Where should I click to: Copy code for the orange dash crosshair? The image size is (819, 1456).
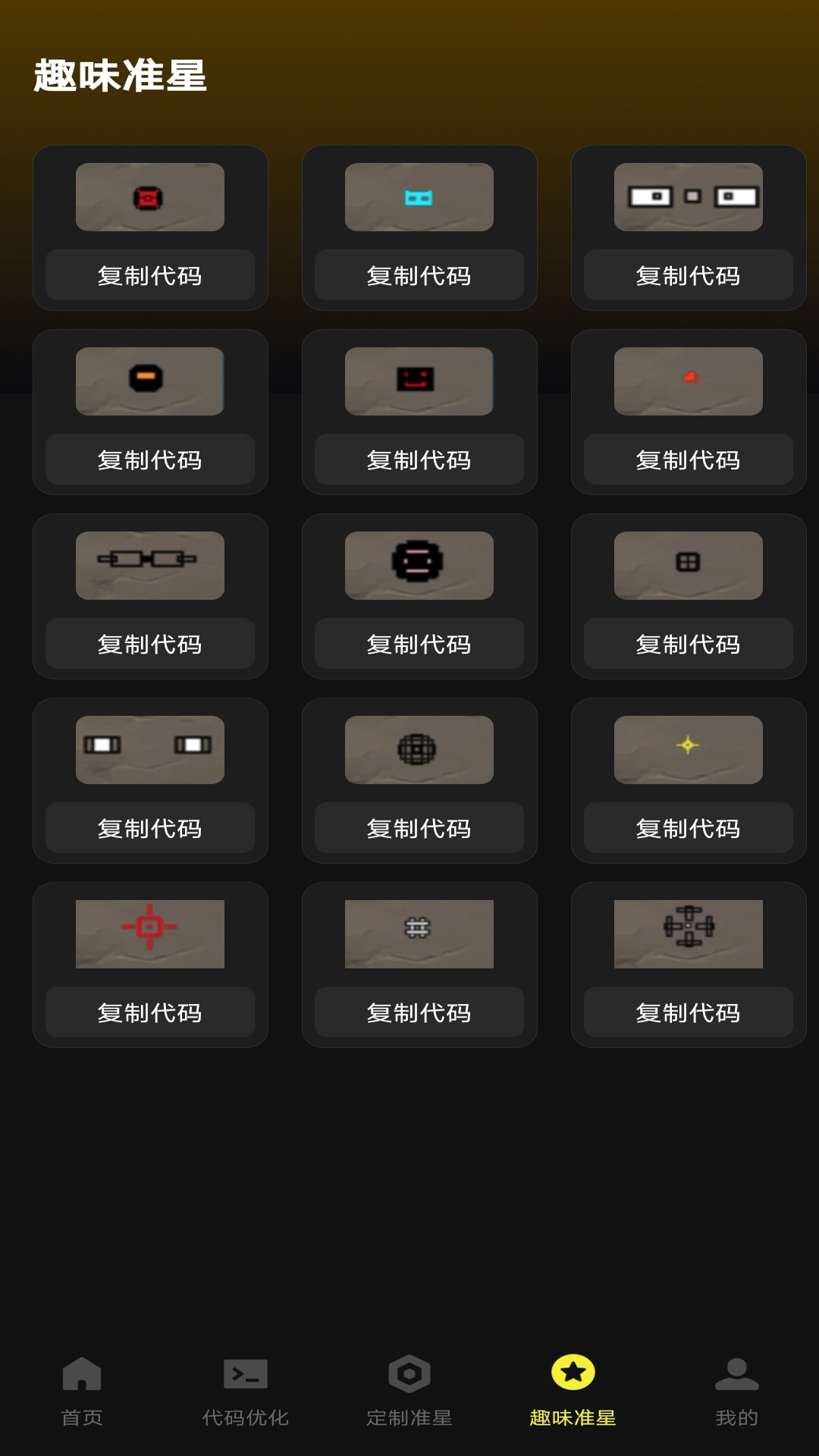149,460
